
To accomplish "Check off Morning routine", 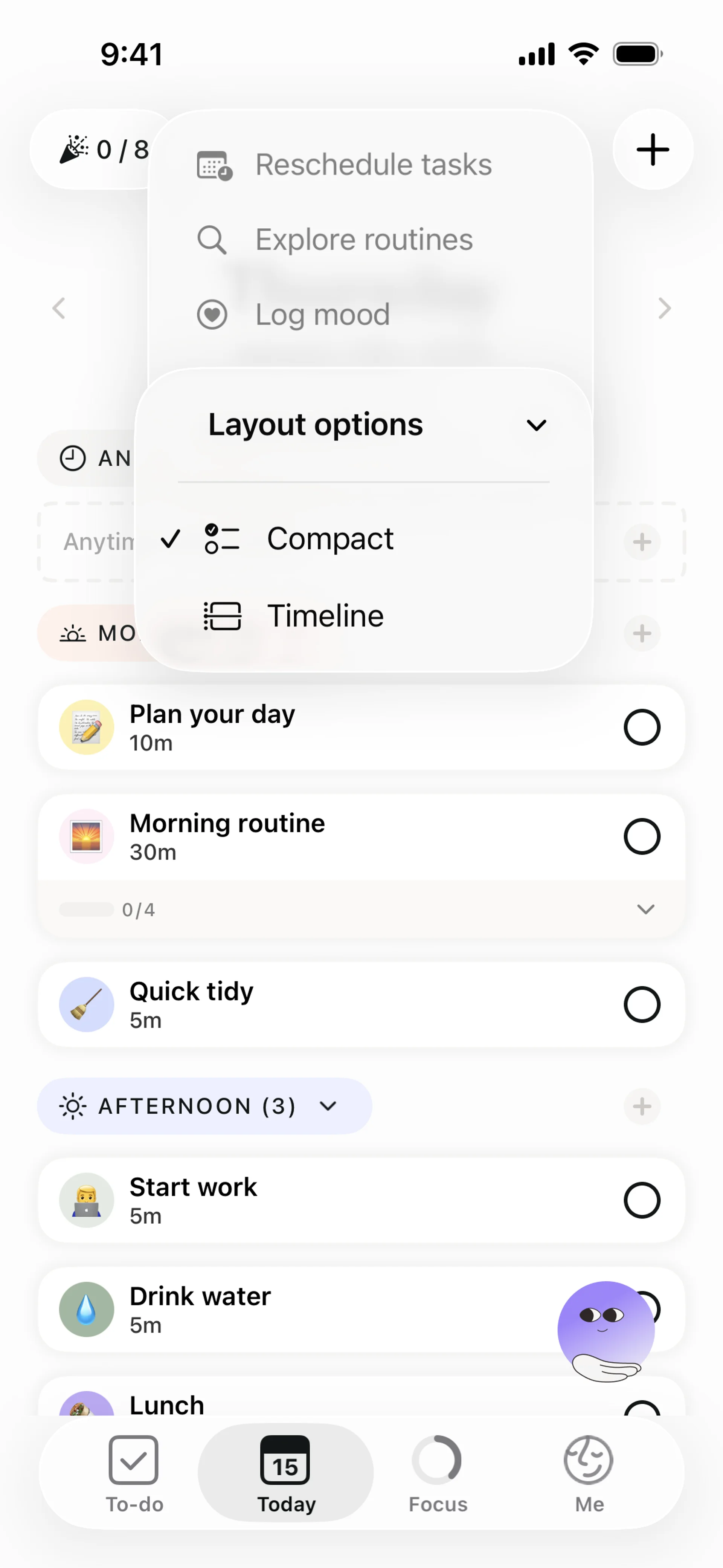I will [x=641, y=837].
